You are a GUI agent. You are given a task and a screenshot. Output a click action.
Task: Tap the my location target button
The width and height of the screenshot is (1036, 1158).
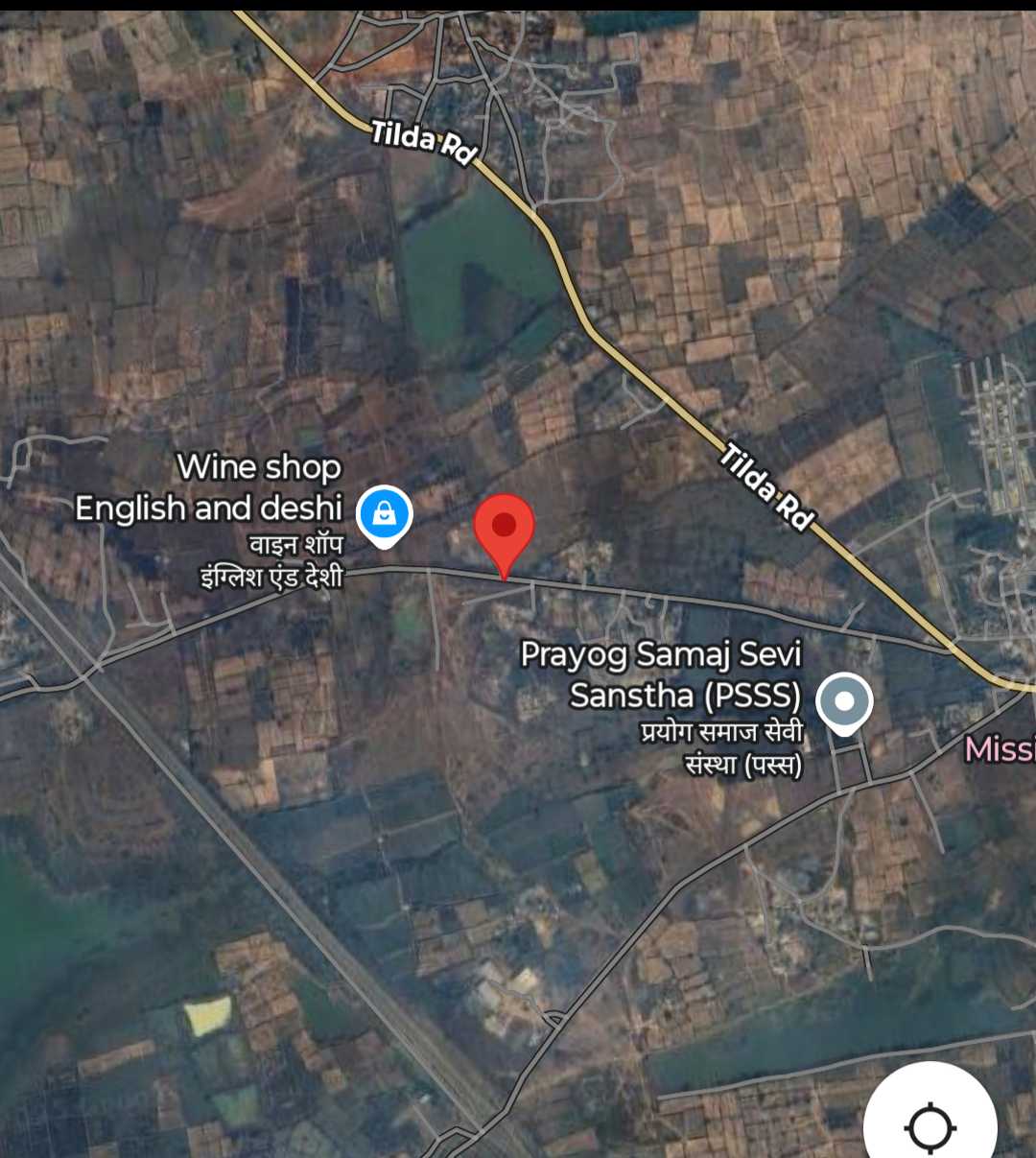(x=930, y=1125)
